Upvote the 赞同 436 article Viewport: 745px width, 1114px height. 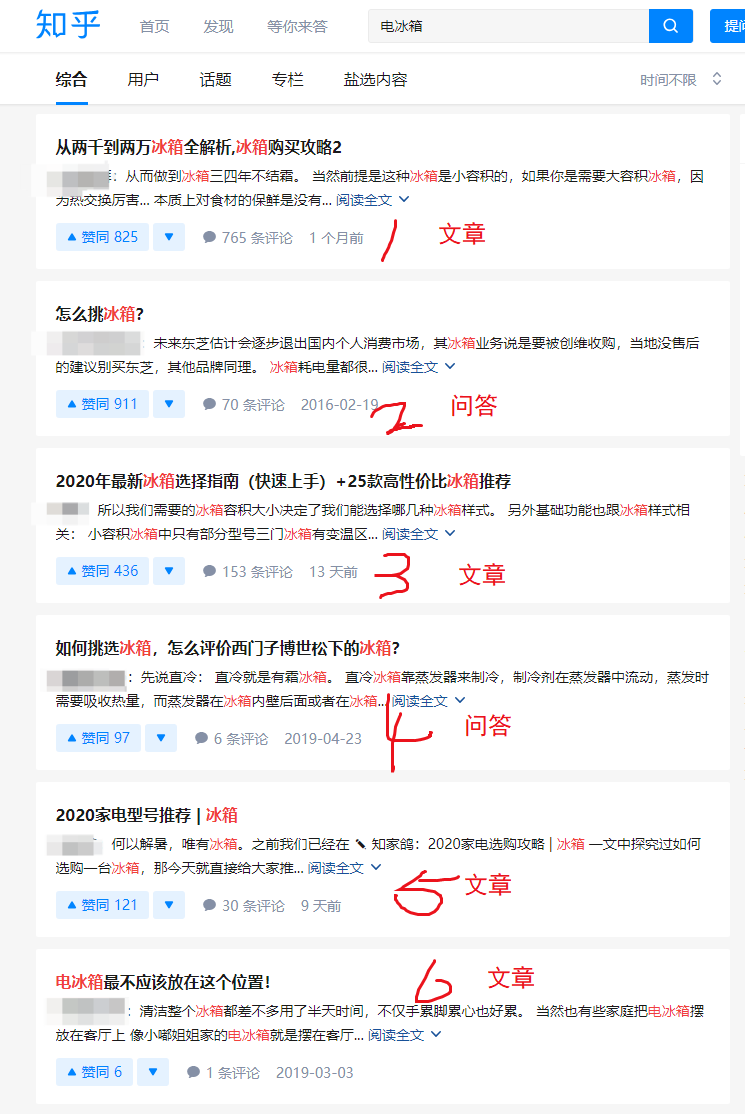click(102, 571)
